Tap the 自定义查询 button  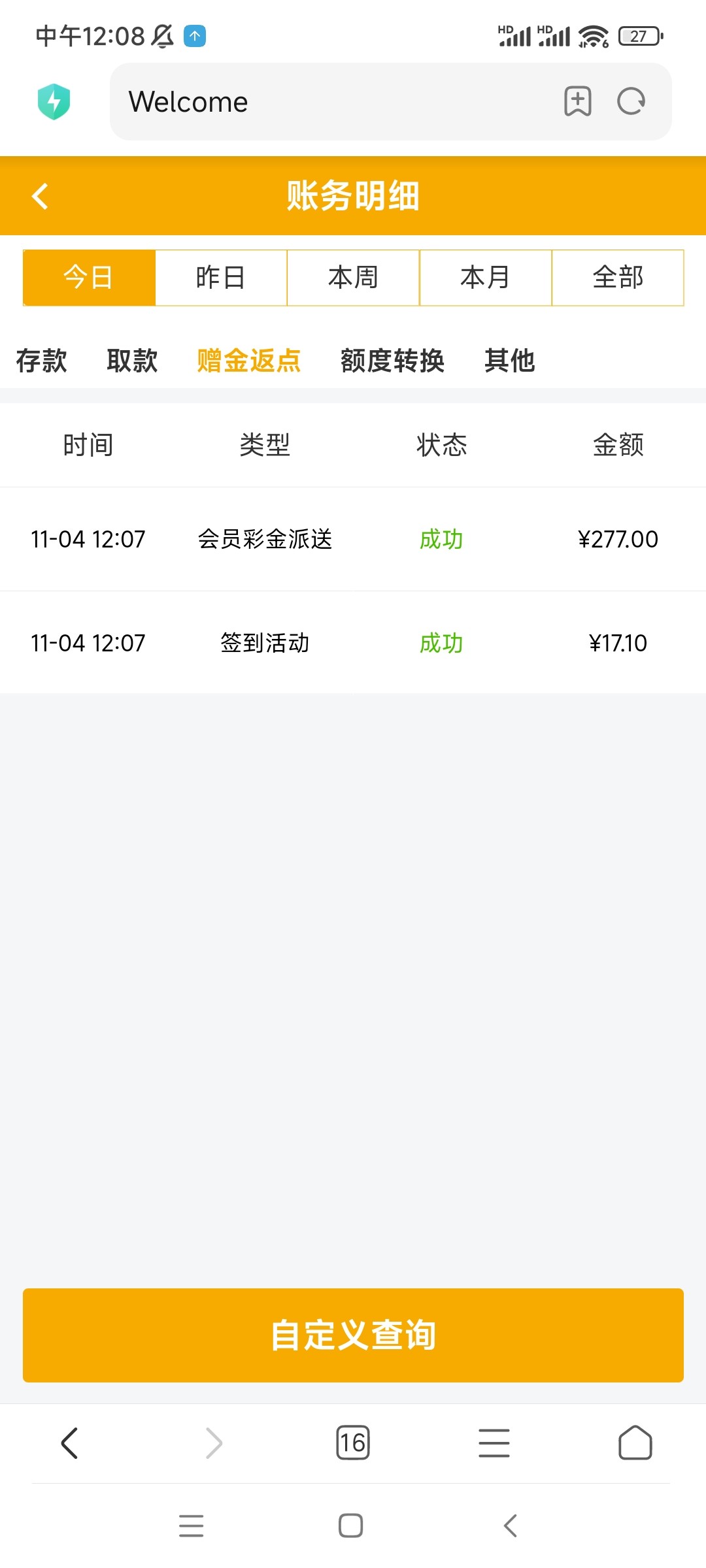point(353,1335)
